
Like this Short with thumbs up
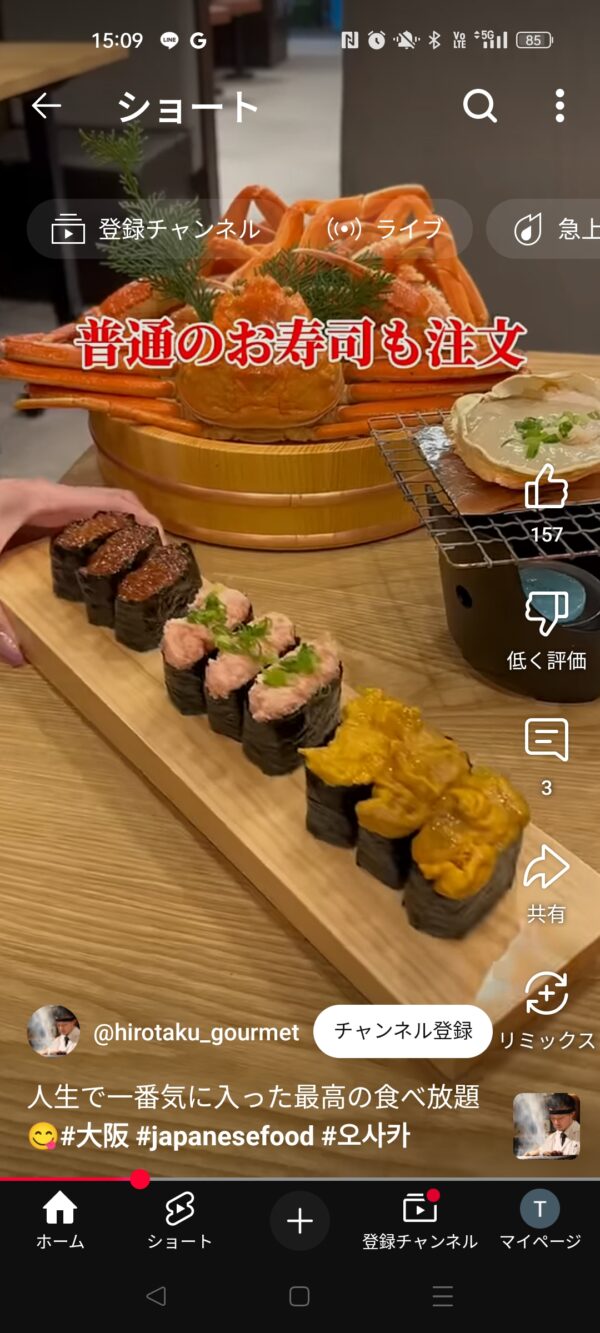coord(546,490)
